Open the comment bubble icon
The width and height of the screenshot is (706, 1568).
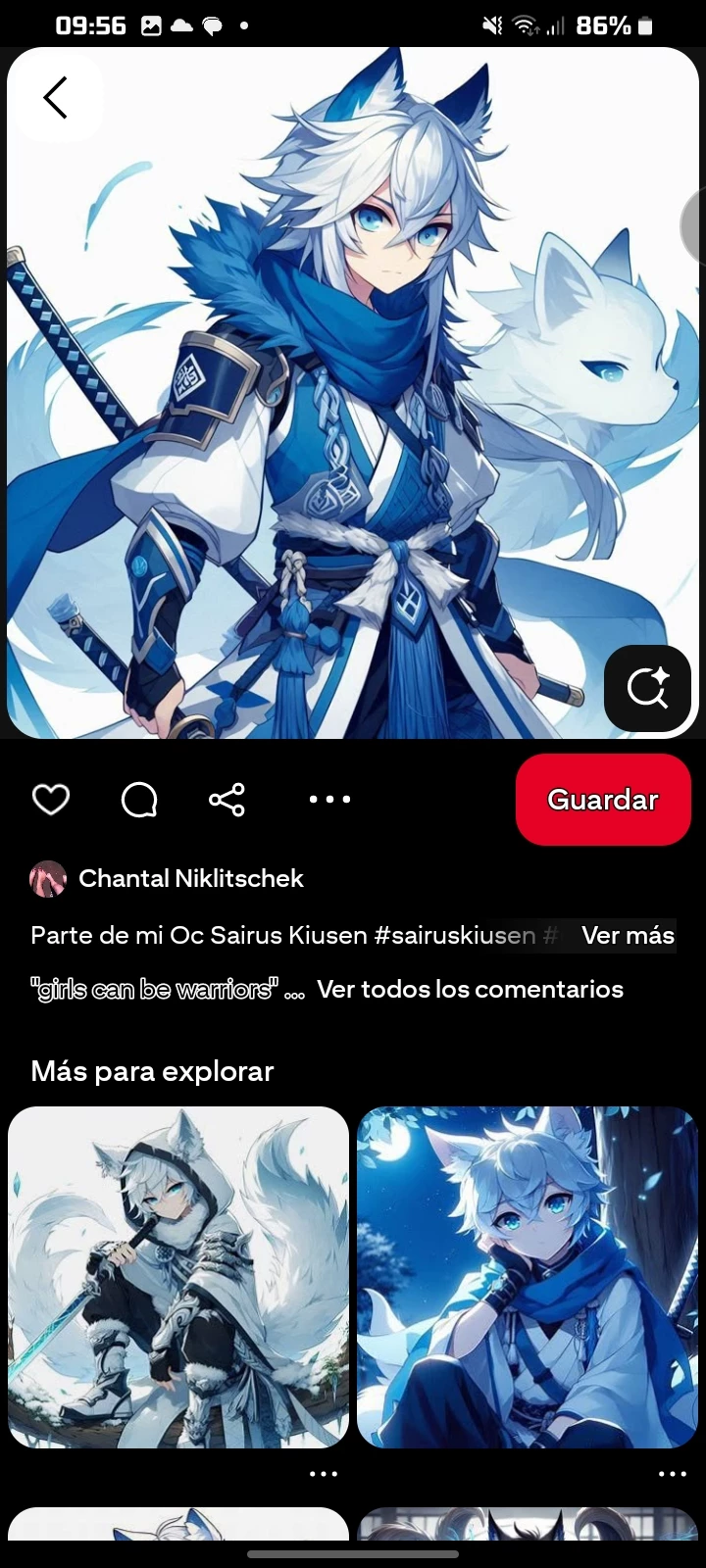point(139,800)
